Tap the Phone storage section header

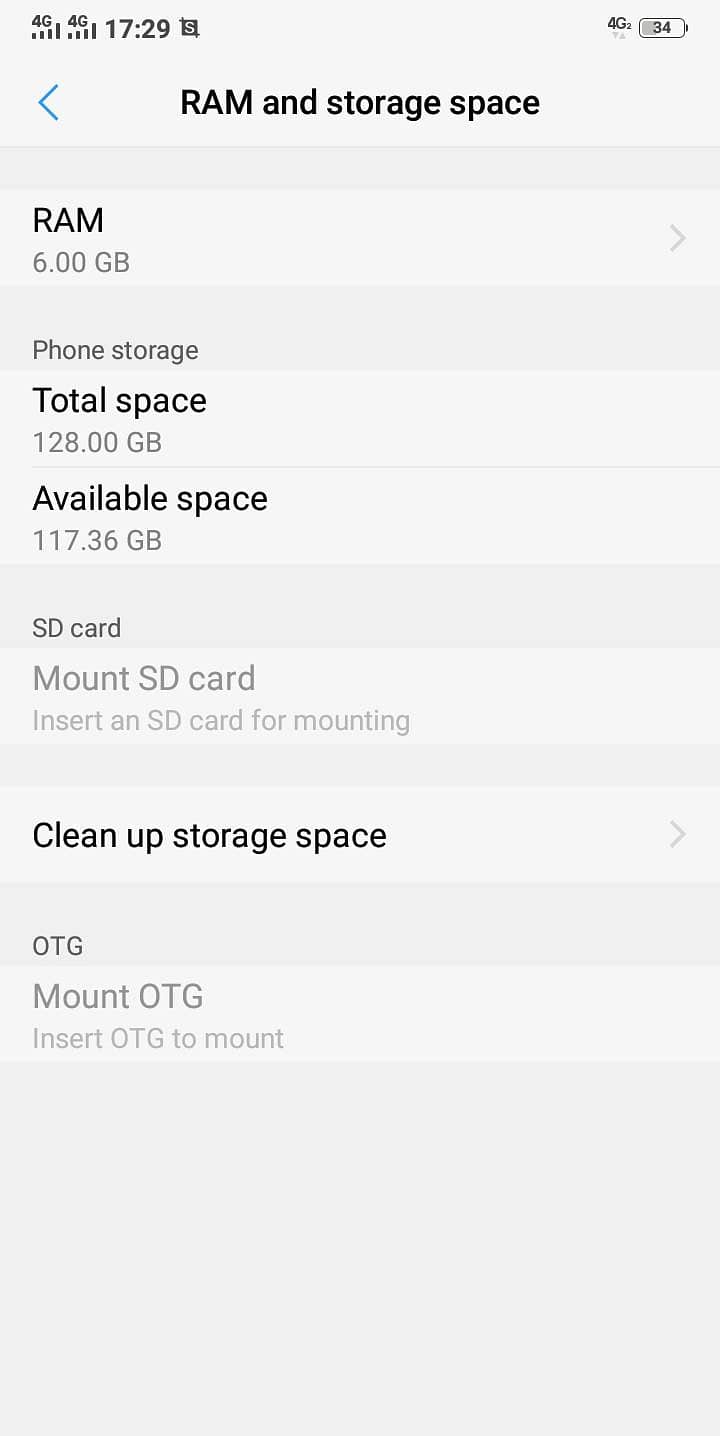tap(115, 350)
